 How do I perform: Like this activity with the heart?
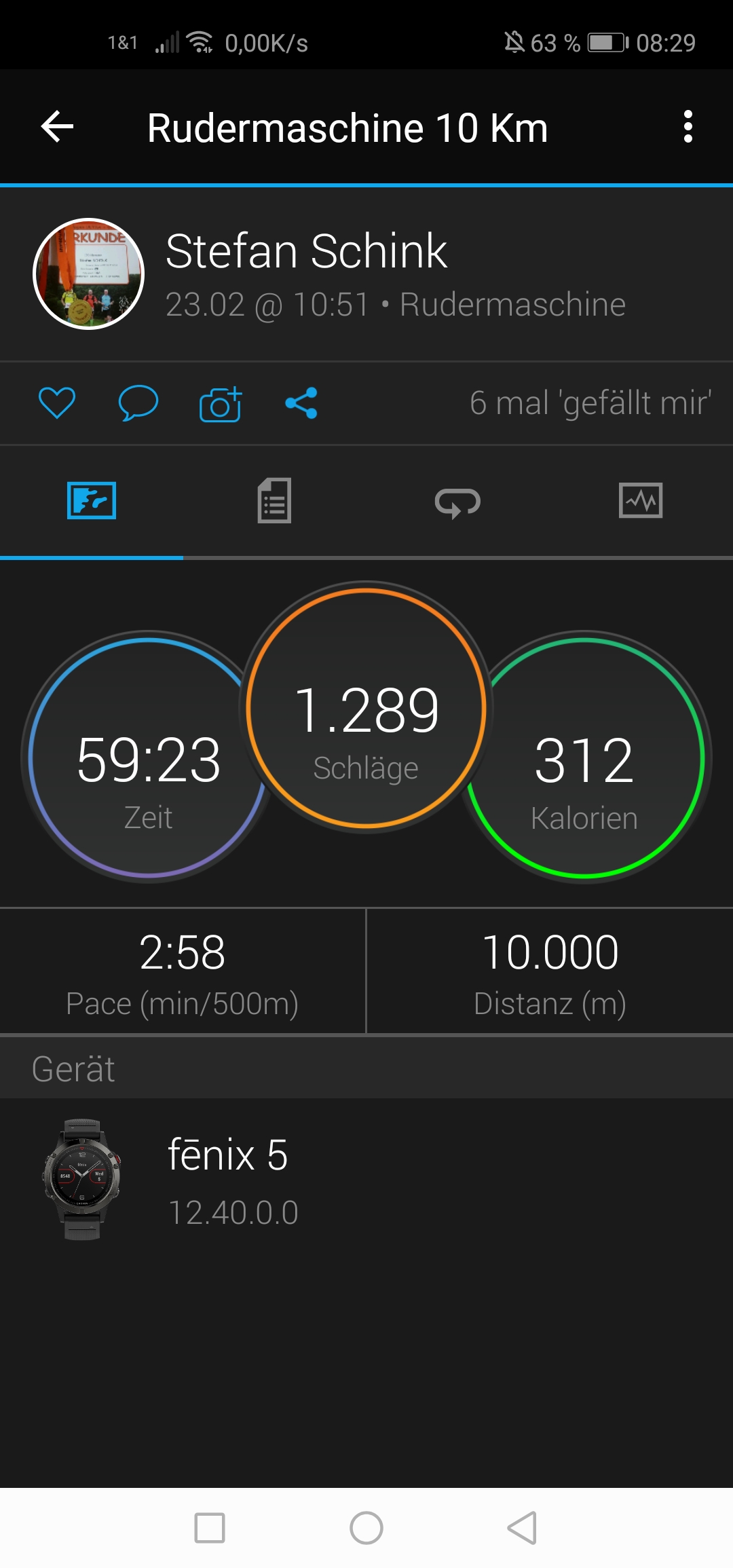click(57, 403)
